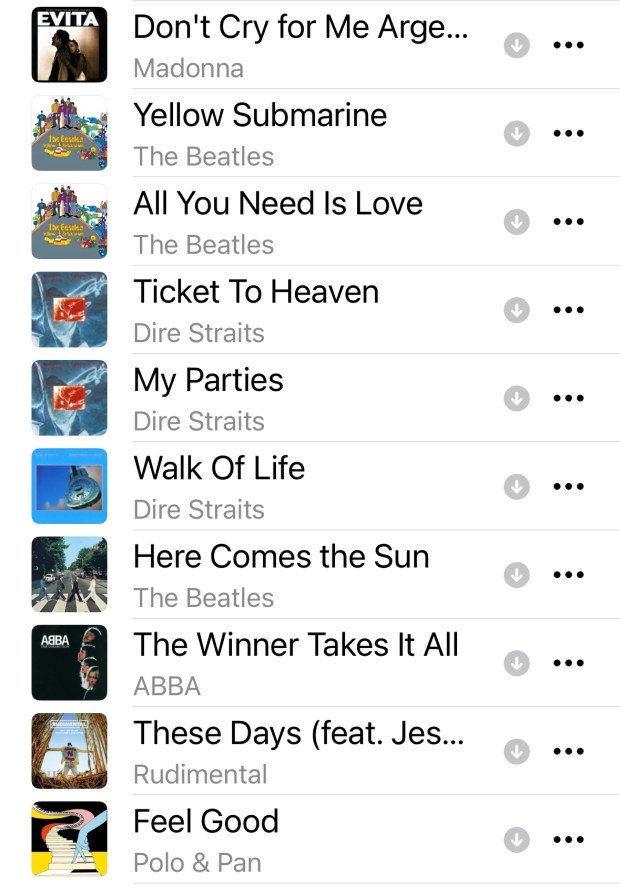This screenshot has width=620, height=886.
Task: Play Don't Cry for Me Argentina by Madonna
Action: 300,45
